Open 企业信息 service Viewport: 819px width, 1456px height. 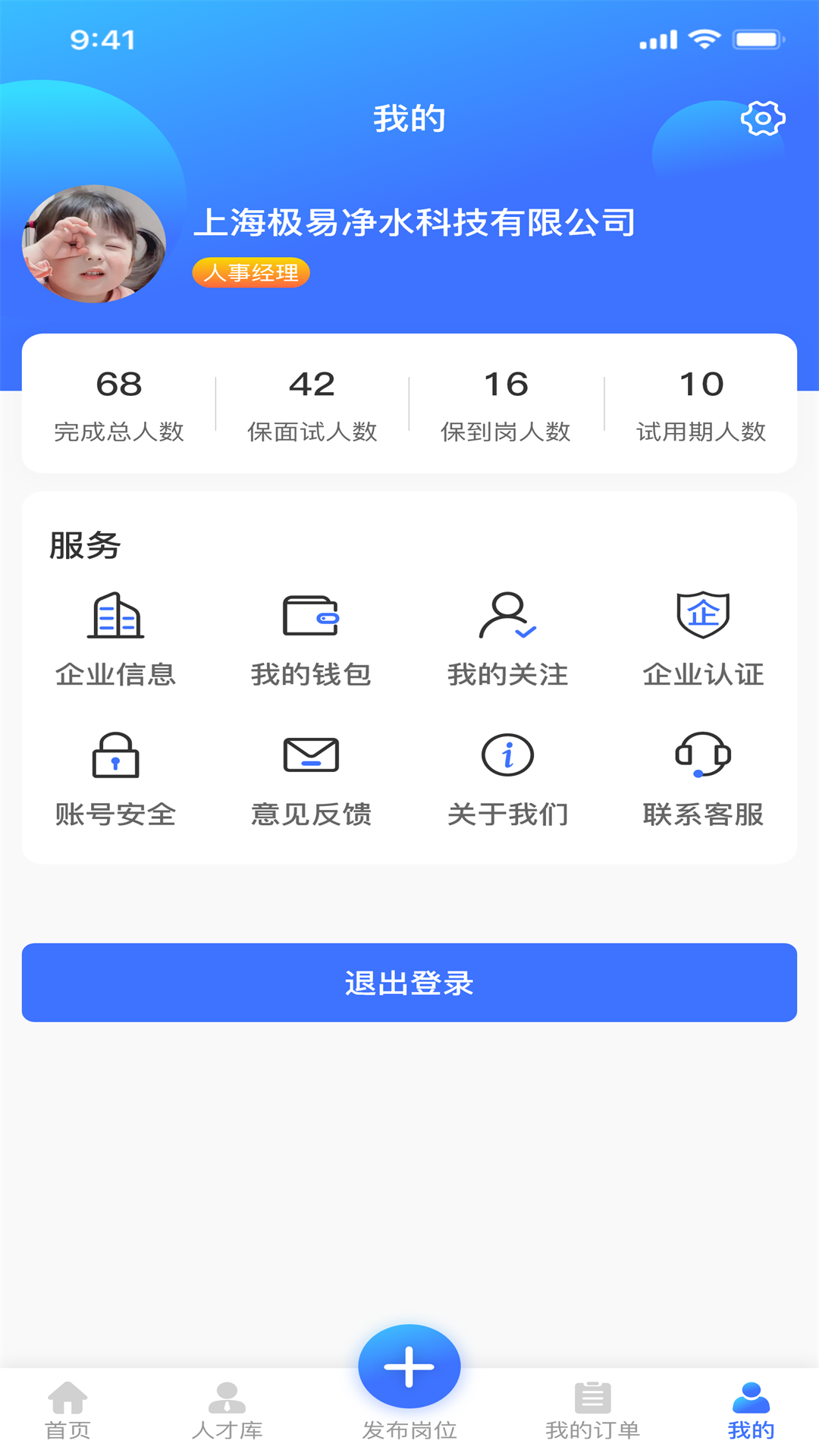coord(115,639)
